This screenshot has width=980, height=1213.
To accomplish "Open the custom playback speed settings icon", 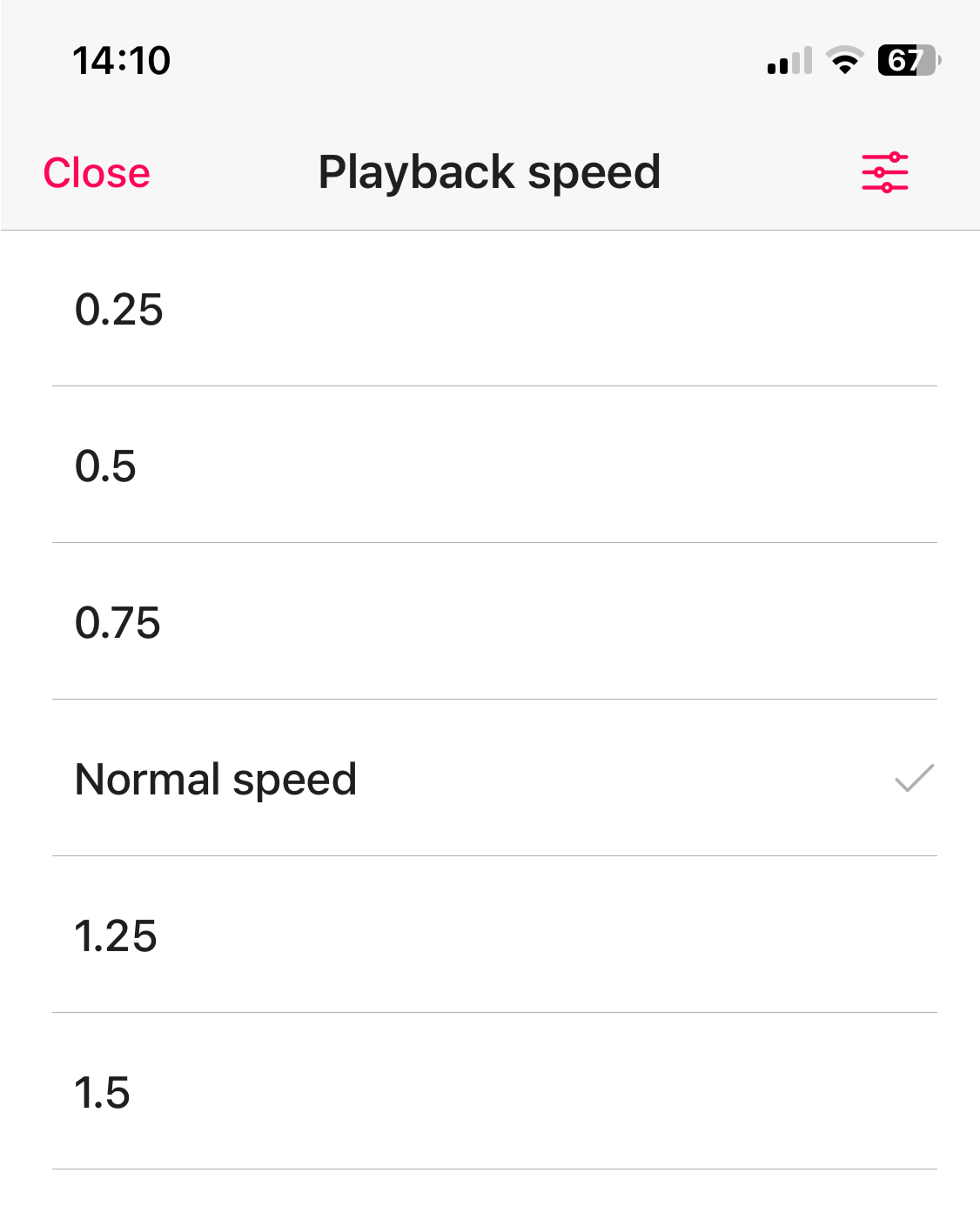I will point(884,171).
